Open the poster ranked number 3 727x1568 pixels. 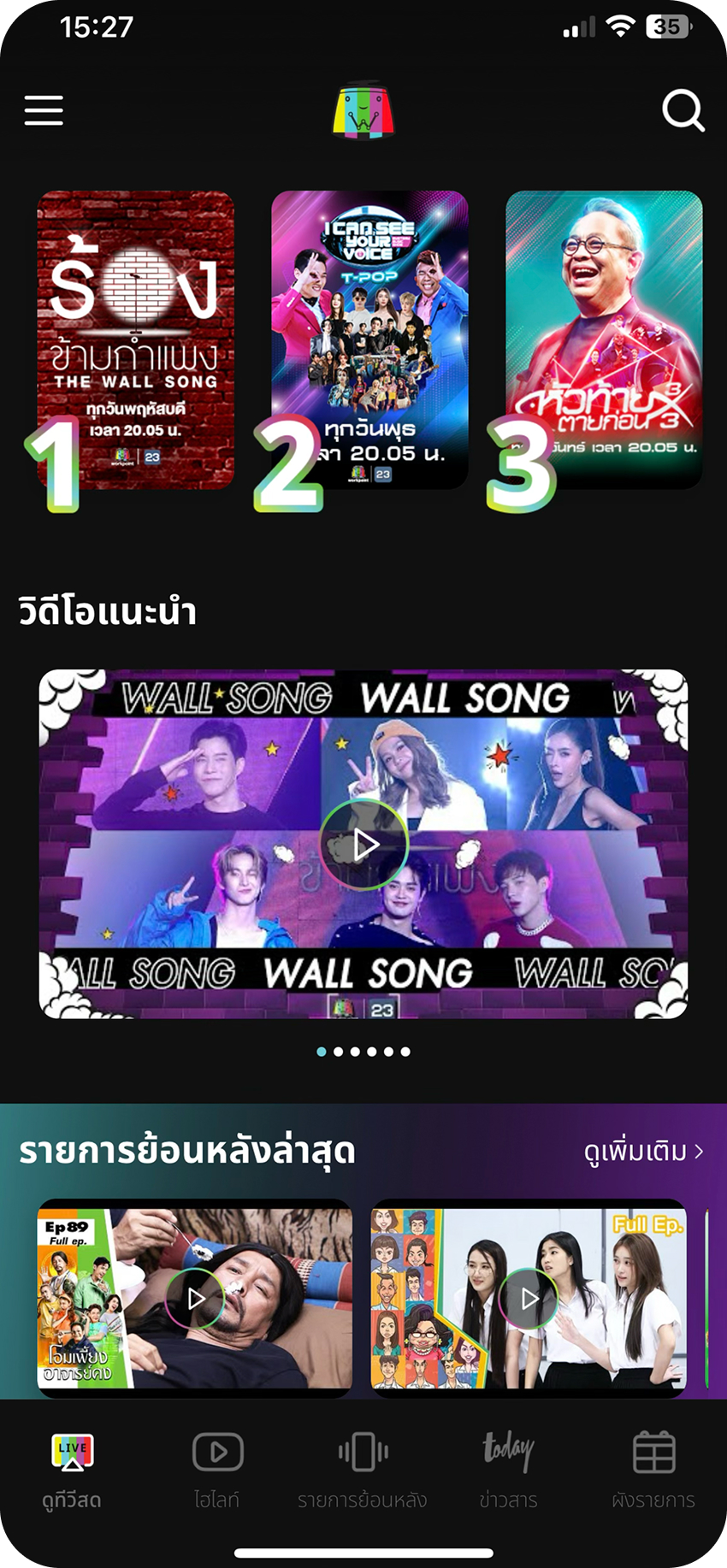point(604,340)
